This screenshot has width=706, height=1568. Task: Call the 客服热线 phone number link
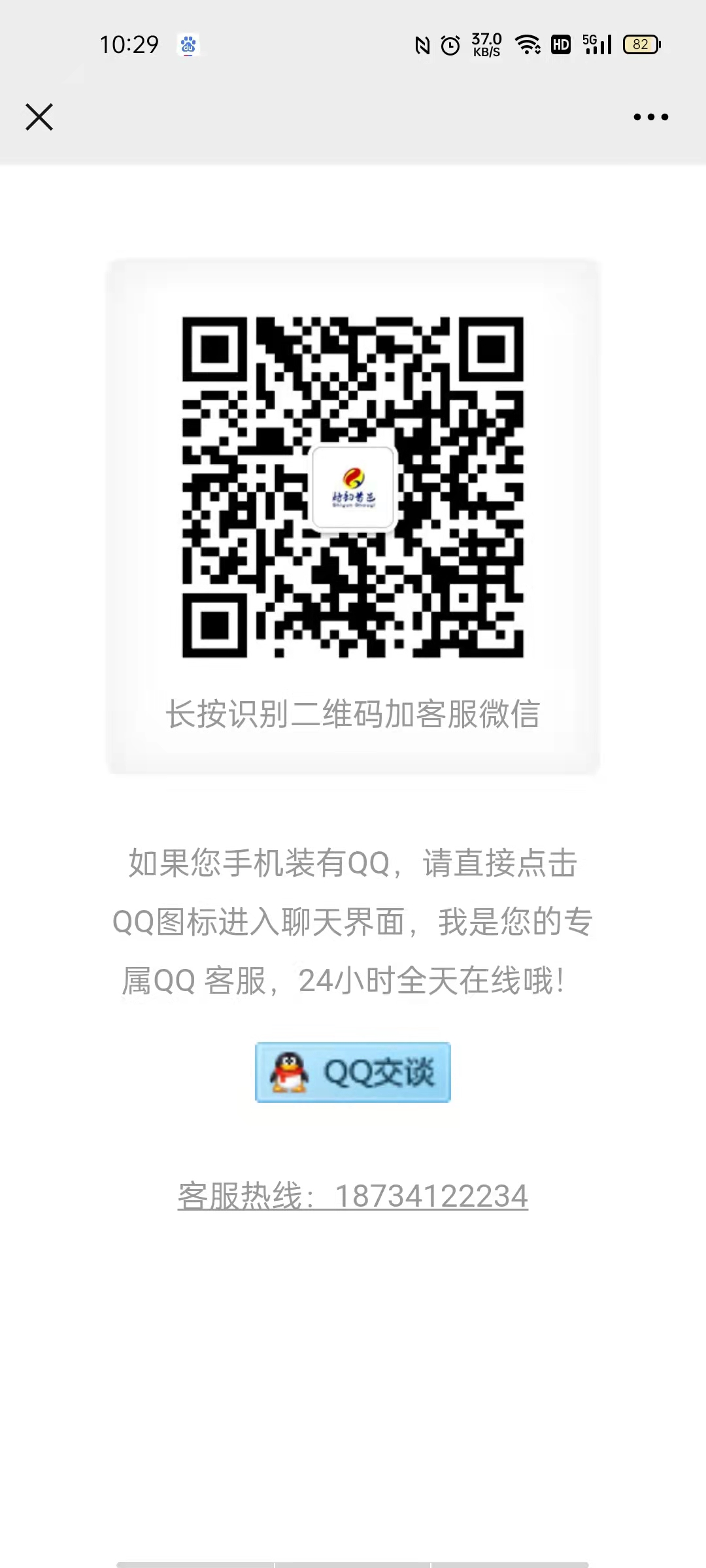click(353, 1196)
